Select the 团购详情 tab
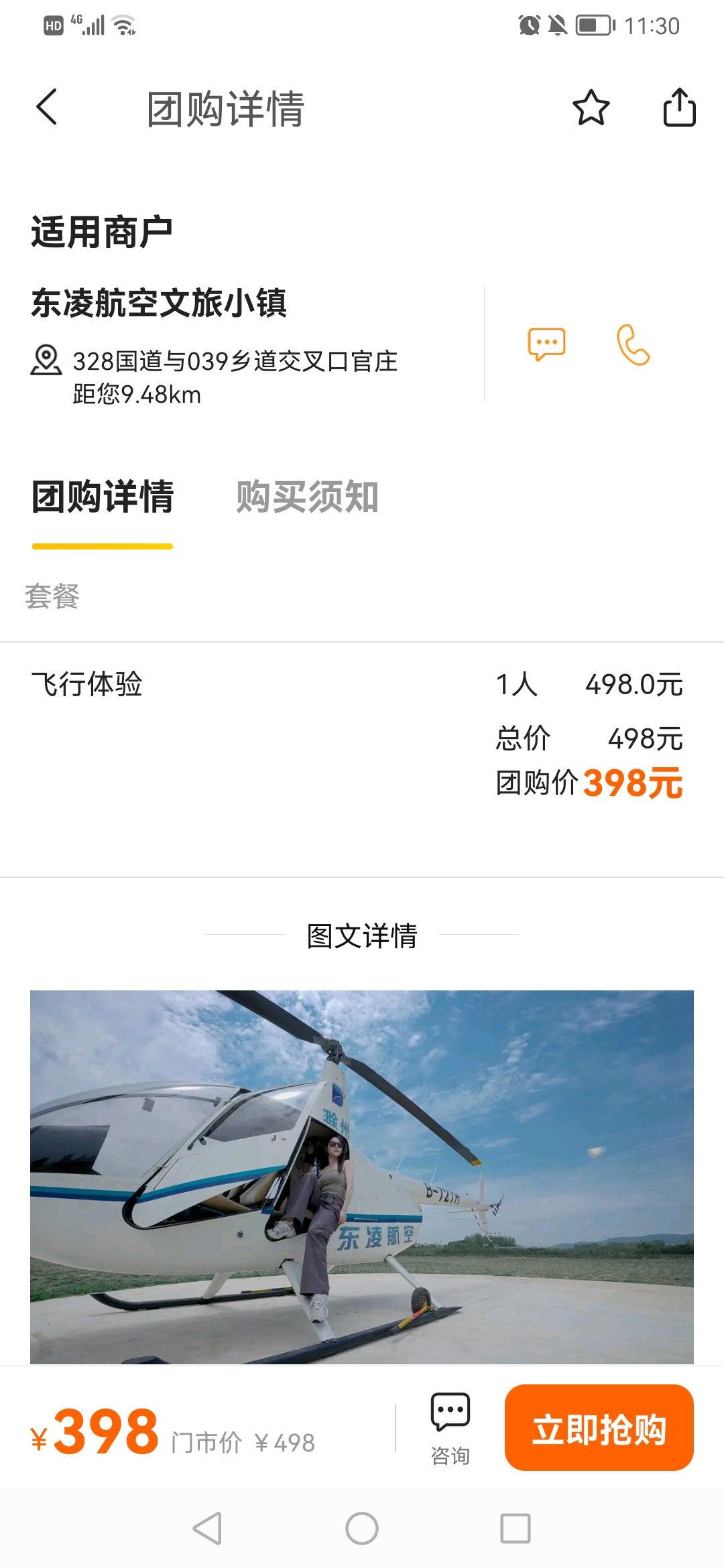This screenshot has height=1568, width=724. [103, 497]
